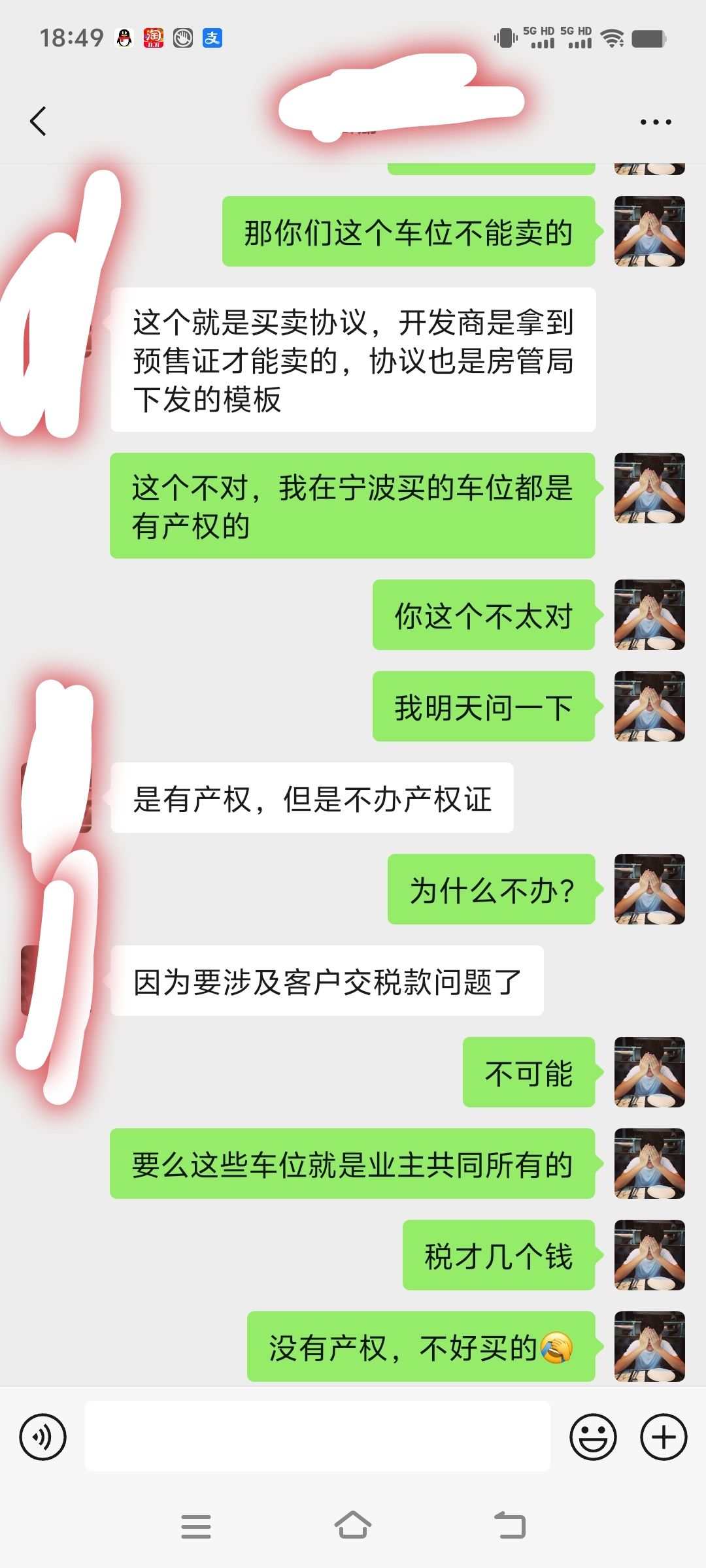Switch to voice message input
Viewport: 706px width, 1568px height.
pyautogui.click(x=43, y=1437)
